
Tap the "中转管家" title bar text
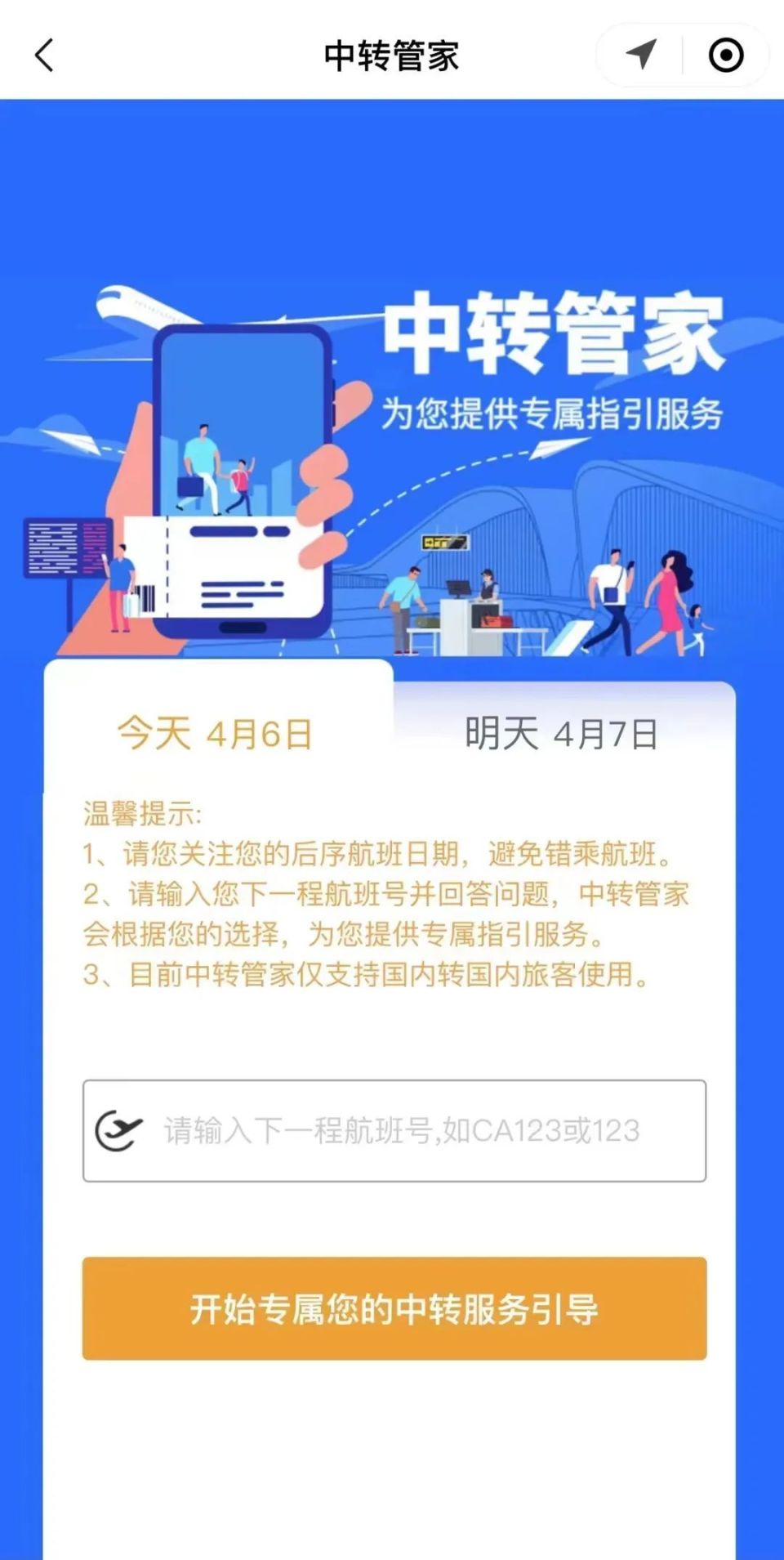pos(391,54)
